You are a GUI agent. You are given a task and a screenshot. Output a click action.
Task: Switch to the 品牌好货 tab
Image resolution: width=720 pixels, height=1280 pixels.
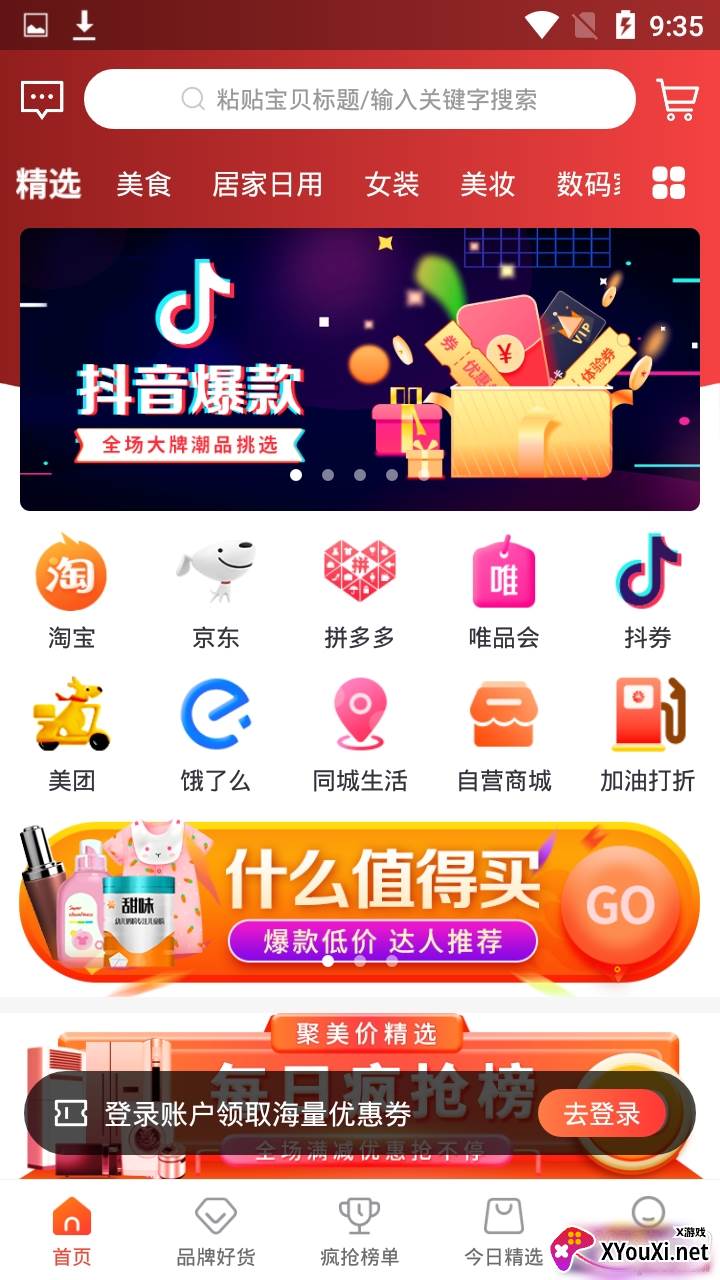(x=215, y=1232)
